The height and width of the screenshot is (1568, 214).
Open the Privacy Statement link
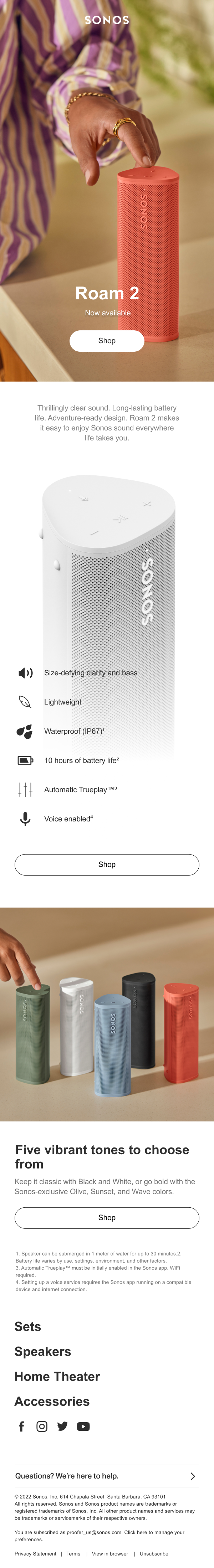[x=35, y=1553]
